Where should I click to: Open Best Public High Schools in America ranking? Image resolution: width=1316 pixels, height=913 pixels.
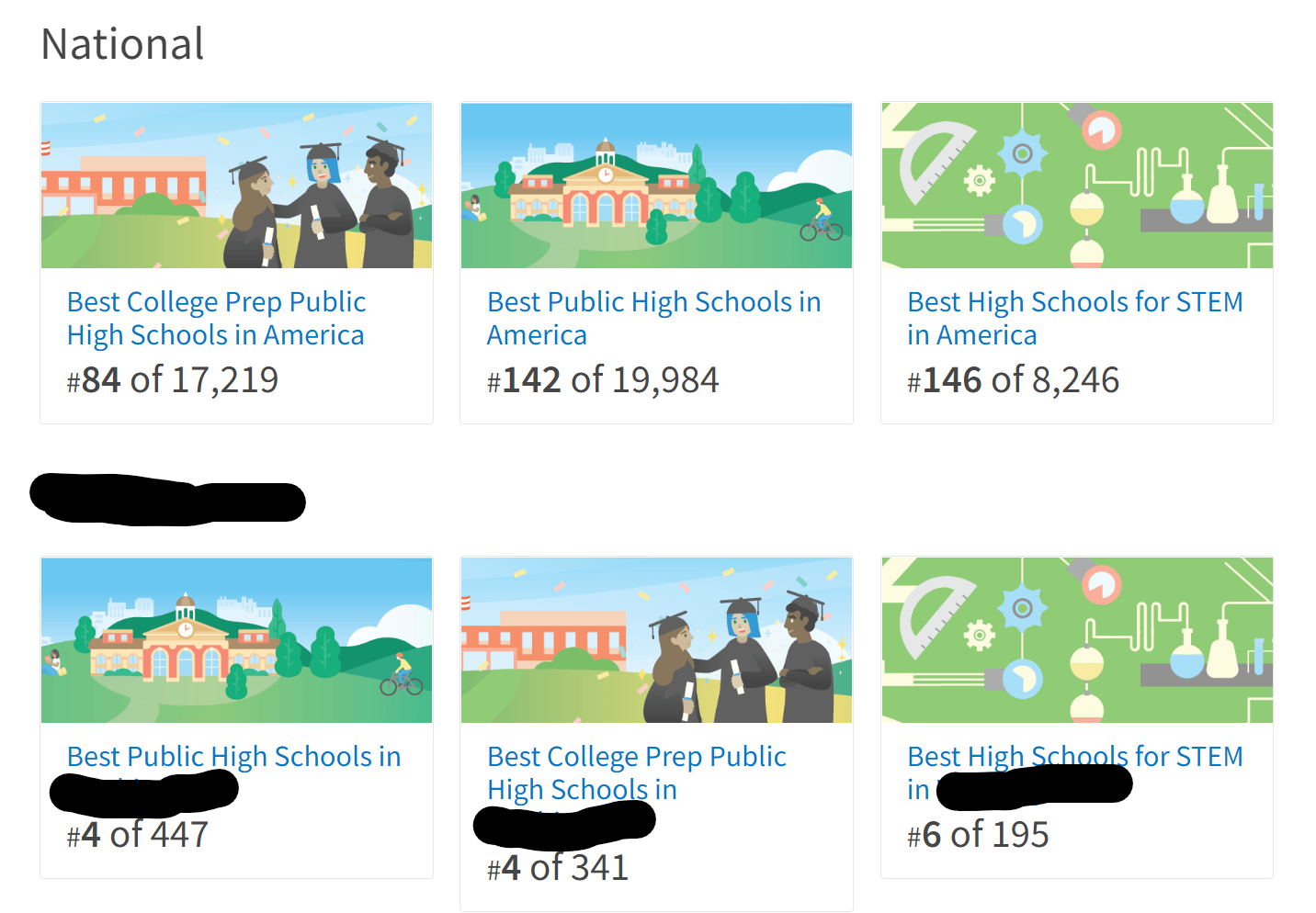point(653,318)
